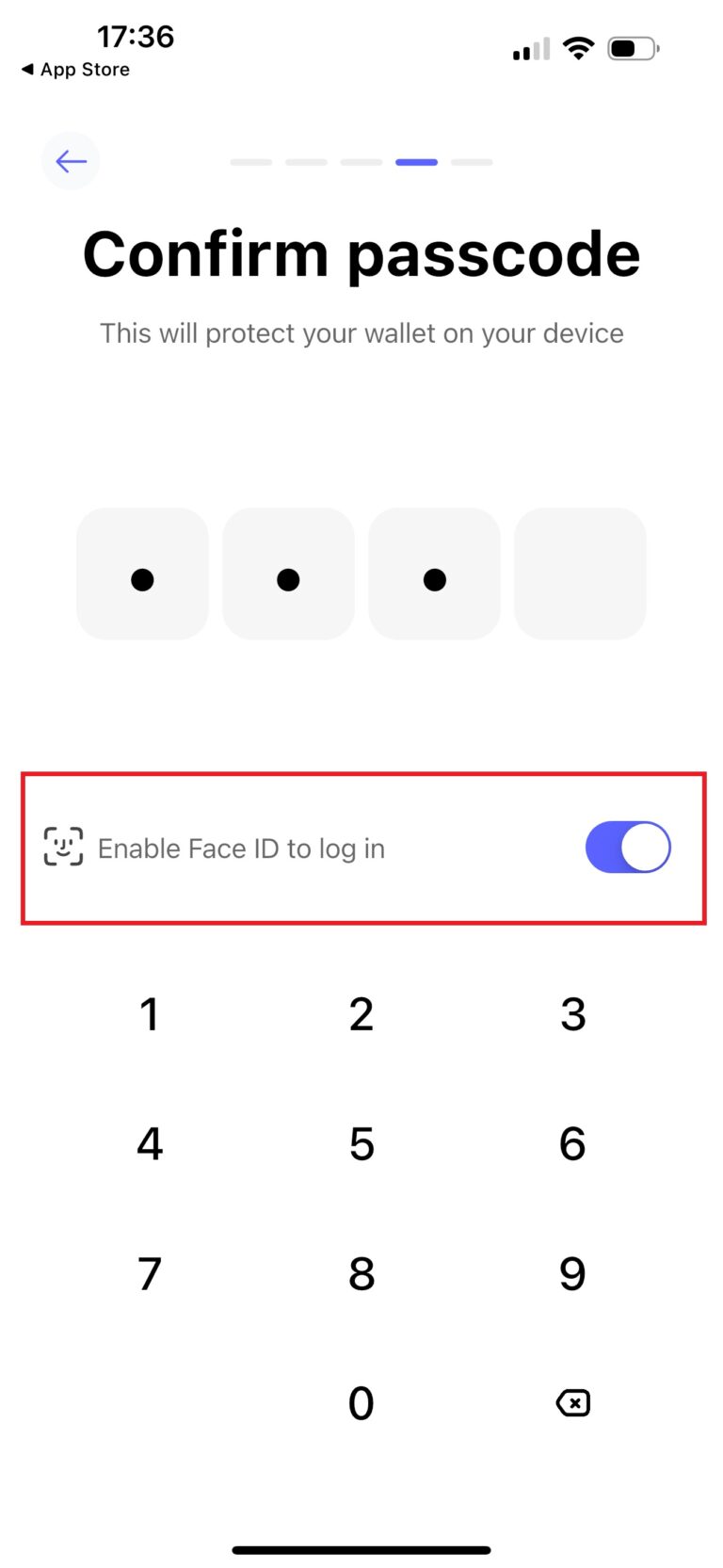This screenshot has height=1568, width=723.
Task: Delete the last passcode digit
Action: point(572,1403)
